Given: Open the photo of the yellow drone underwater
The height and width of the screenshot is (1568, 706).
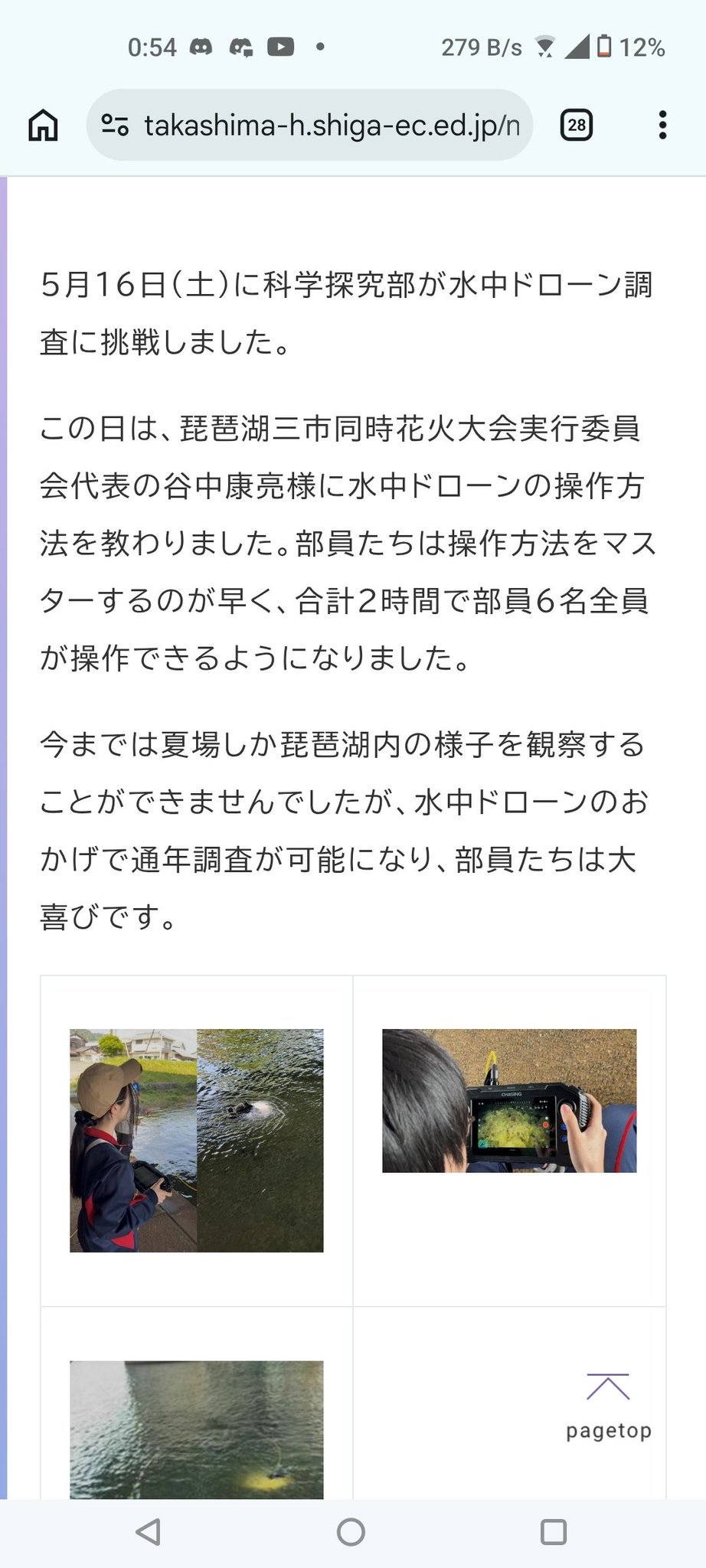Looking at the screenshot, I should point(197,1429).
